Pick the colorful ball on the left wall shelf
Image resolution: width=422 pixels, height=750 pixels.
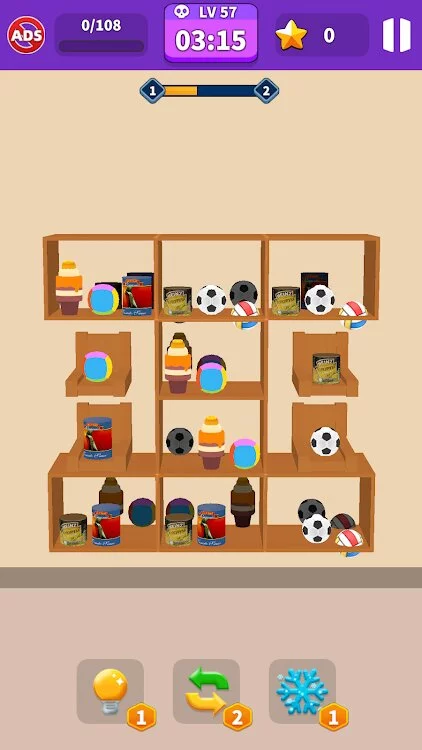98,366
